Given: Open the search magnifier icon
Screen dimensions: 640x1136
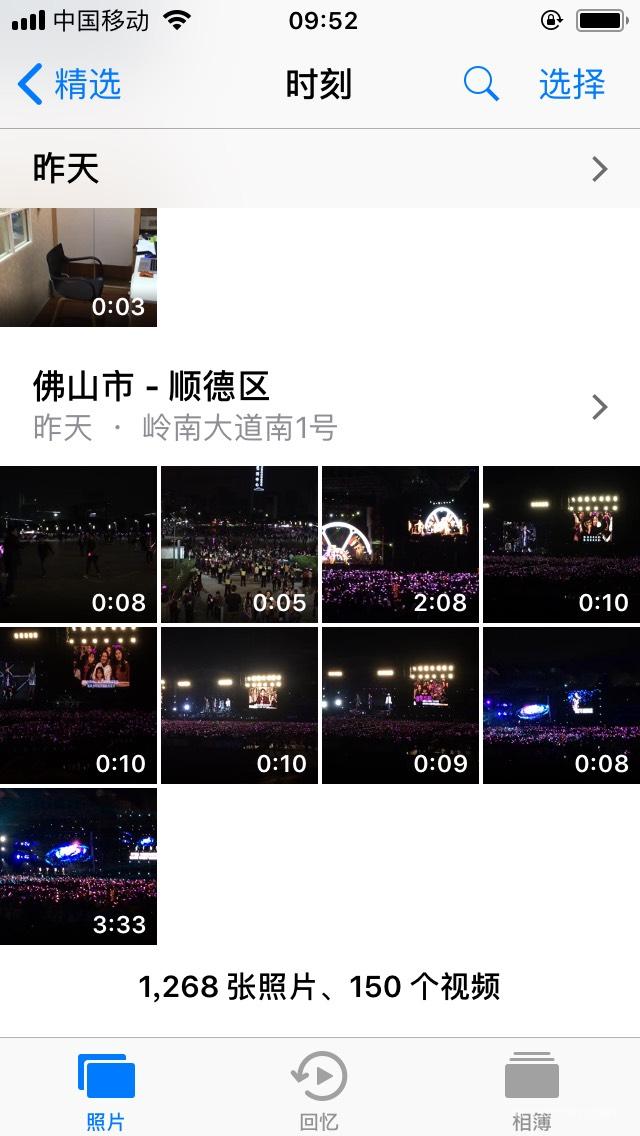Looking at the screenshot, I should point(481,84).
